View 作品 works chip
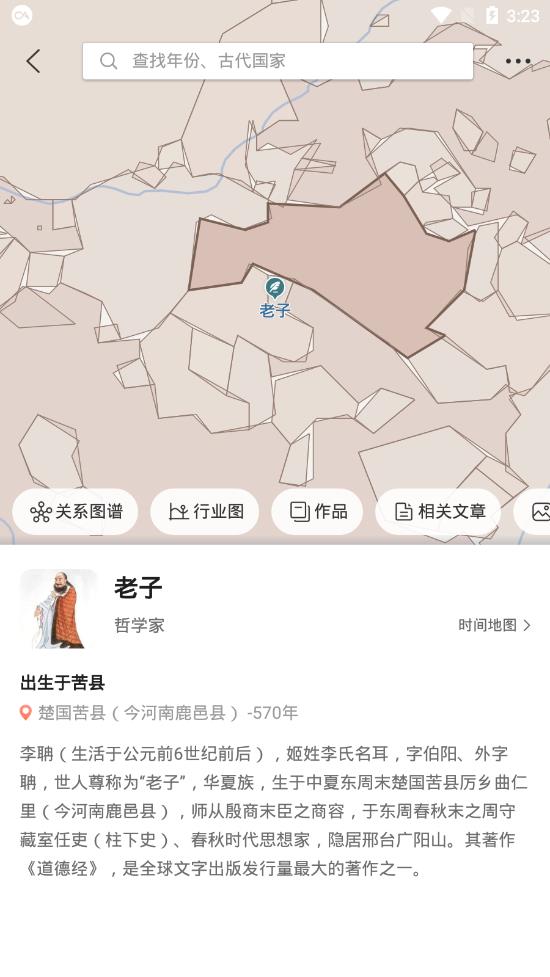Image resolution: width=550 pixels, height=977 pixels. 317,512
